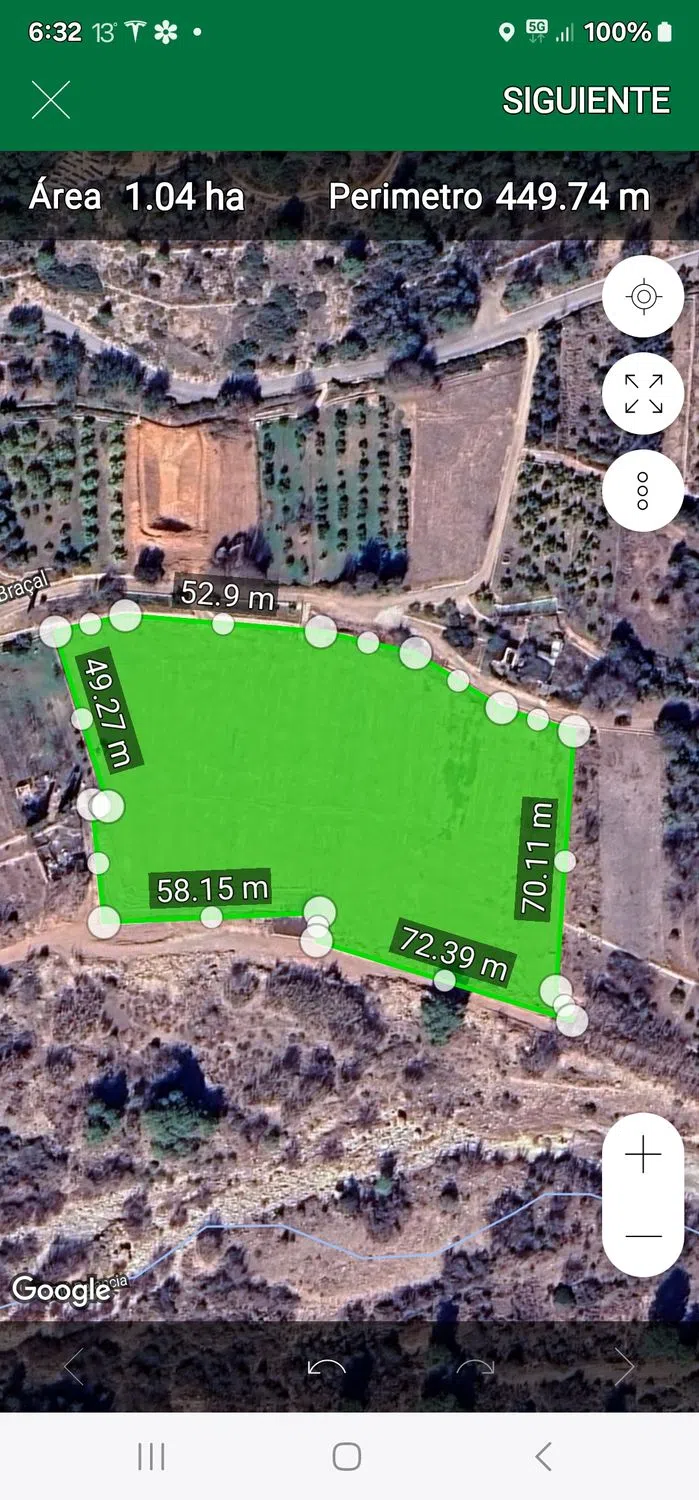
Task: Go to the system home screen
Action: pos(347,1456)
